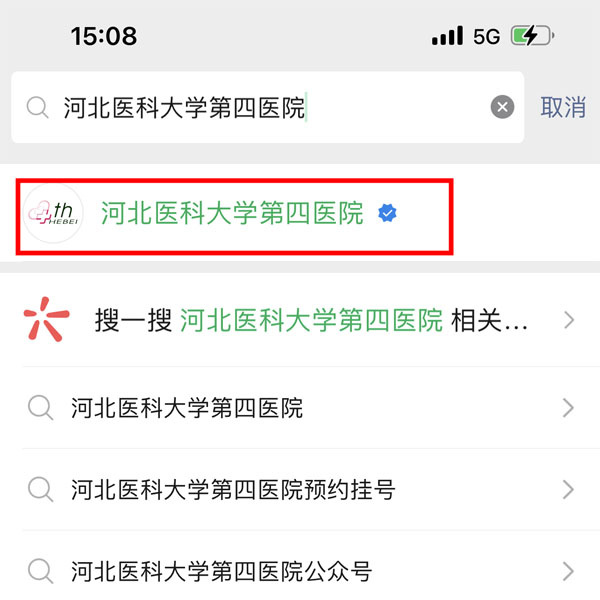Clear the search text
The width and height of the screenshot is (600, 600).
(x=502, y=107)
